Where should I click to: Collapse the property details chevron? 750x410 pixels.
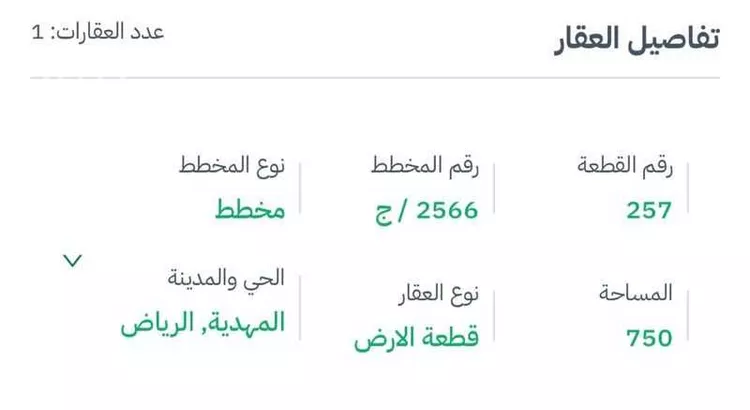[72, 261]
